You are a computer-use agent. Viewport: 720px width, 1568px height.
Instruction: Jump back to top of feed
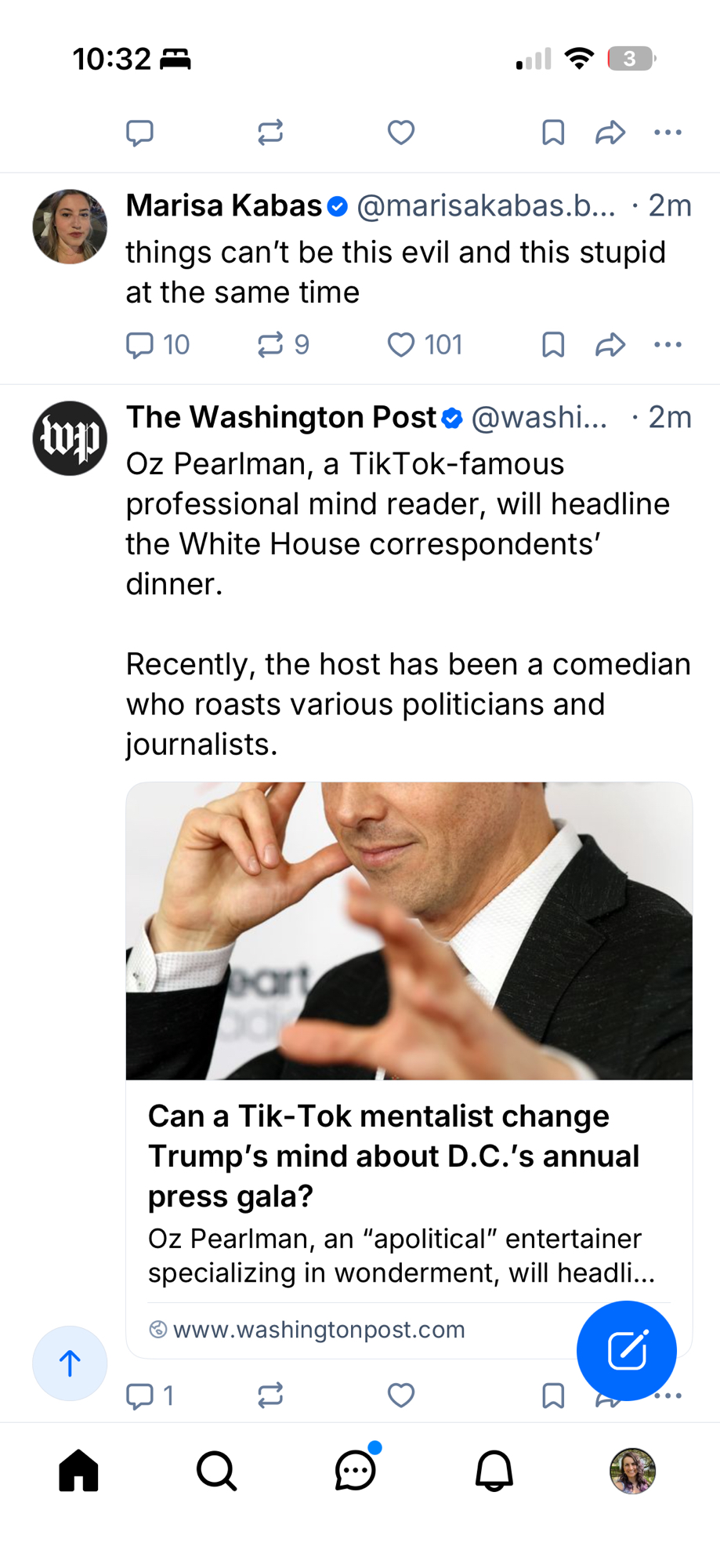coord(70,1363)
